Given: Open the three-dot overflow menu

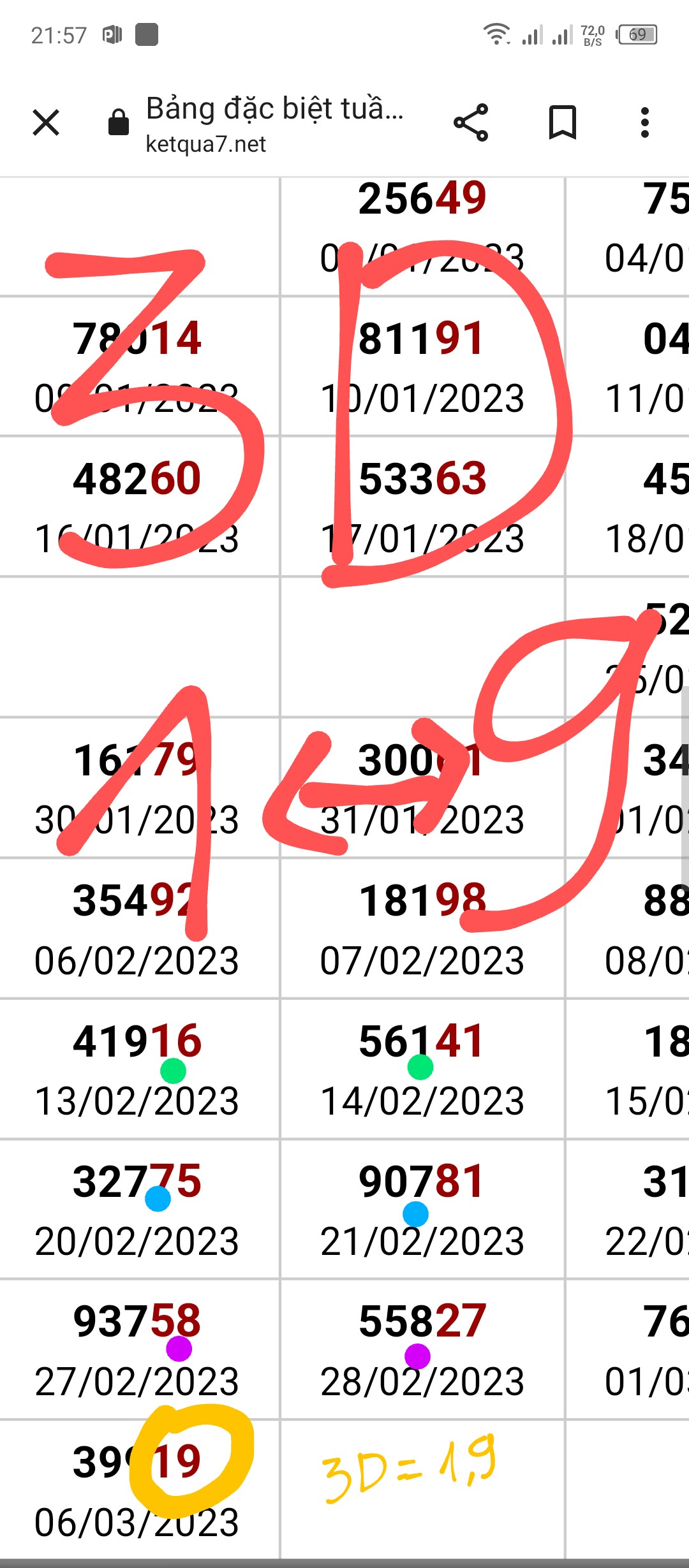Looking at the screenshot, I should click(645, 122).
